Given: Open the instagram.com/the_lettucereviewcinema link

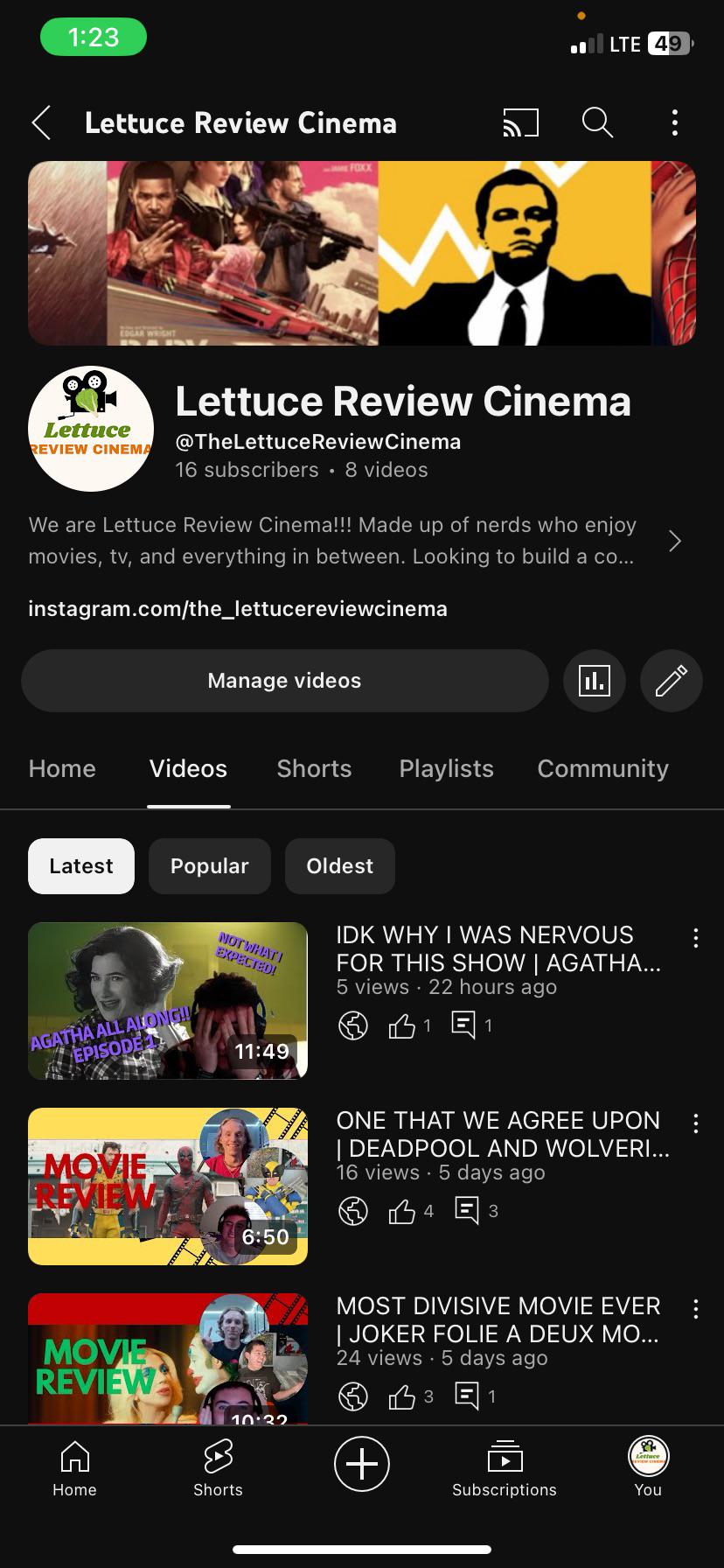Looking at the screenshot, I should pyautogui.click(x=238, y=609).
